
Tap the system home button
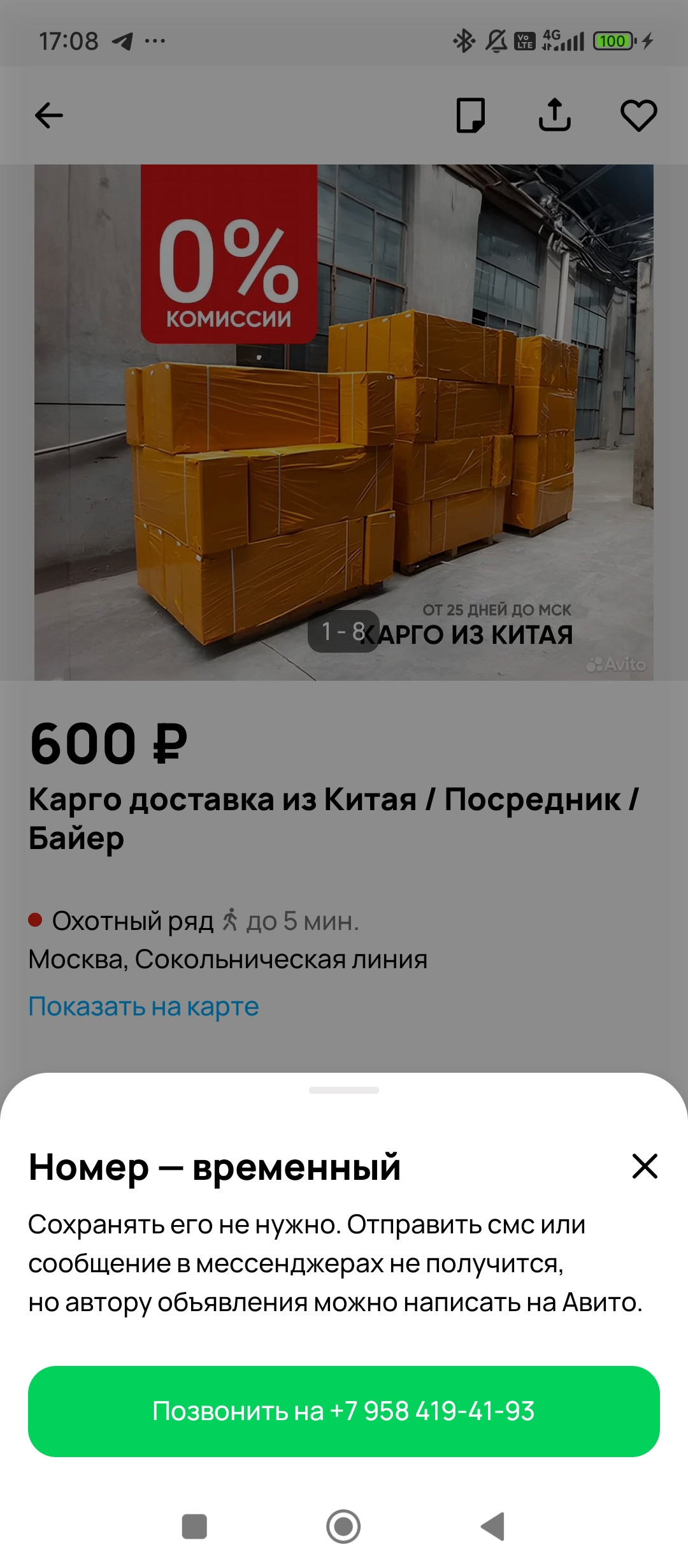(343, 1527)
